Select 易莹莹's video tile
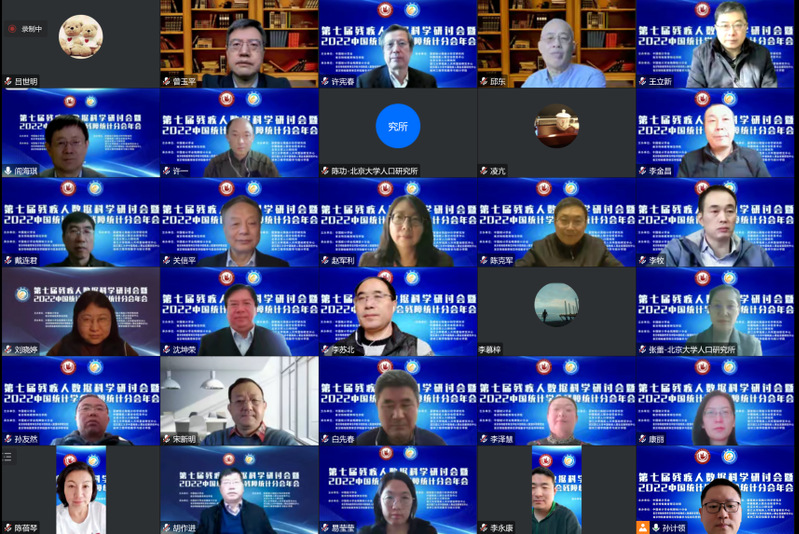799x534 pixels. click(x=398, y=489)
